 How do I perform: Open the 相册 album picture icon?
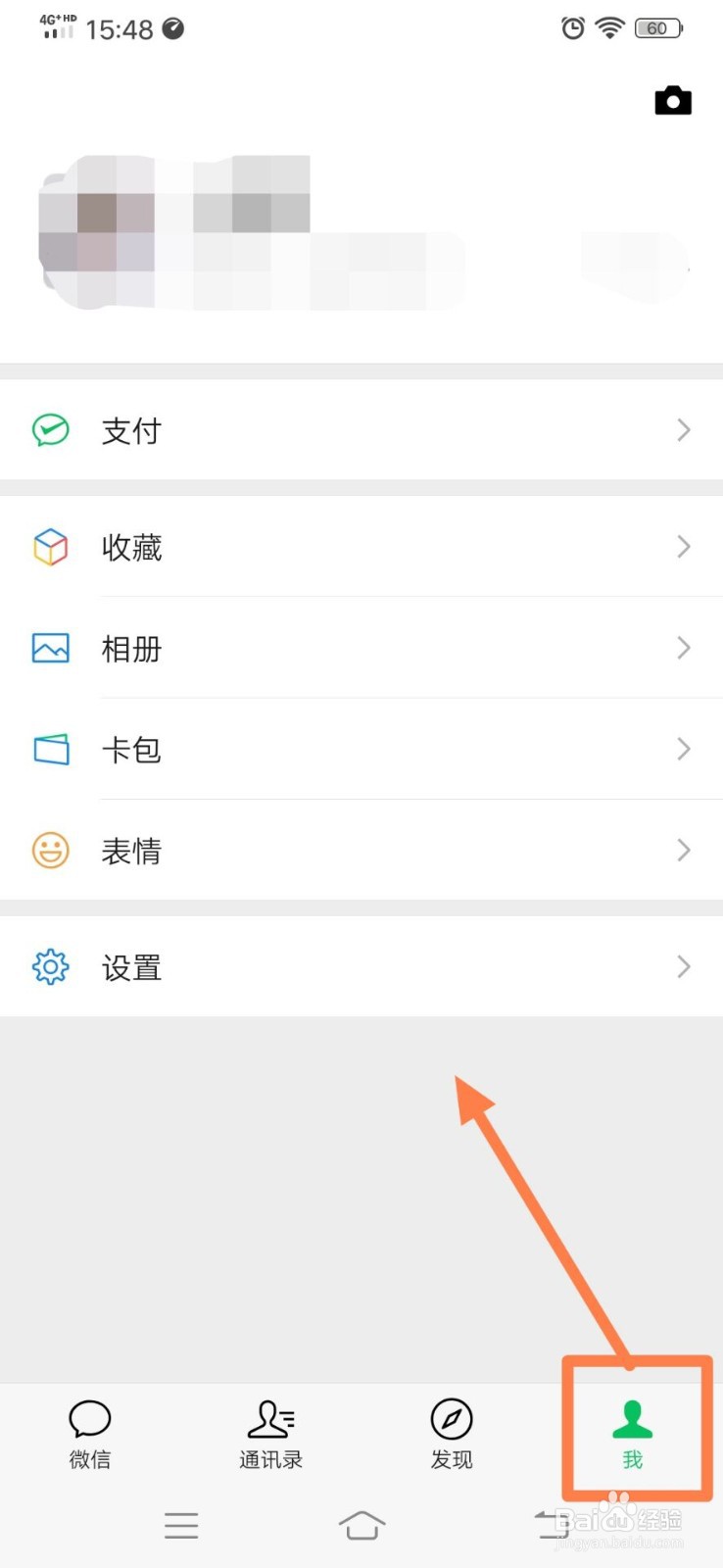click(x=50, y=648)
